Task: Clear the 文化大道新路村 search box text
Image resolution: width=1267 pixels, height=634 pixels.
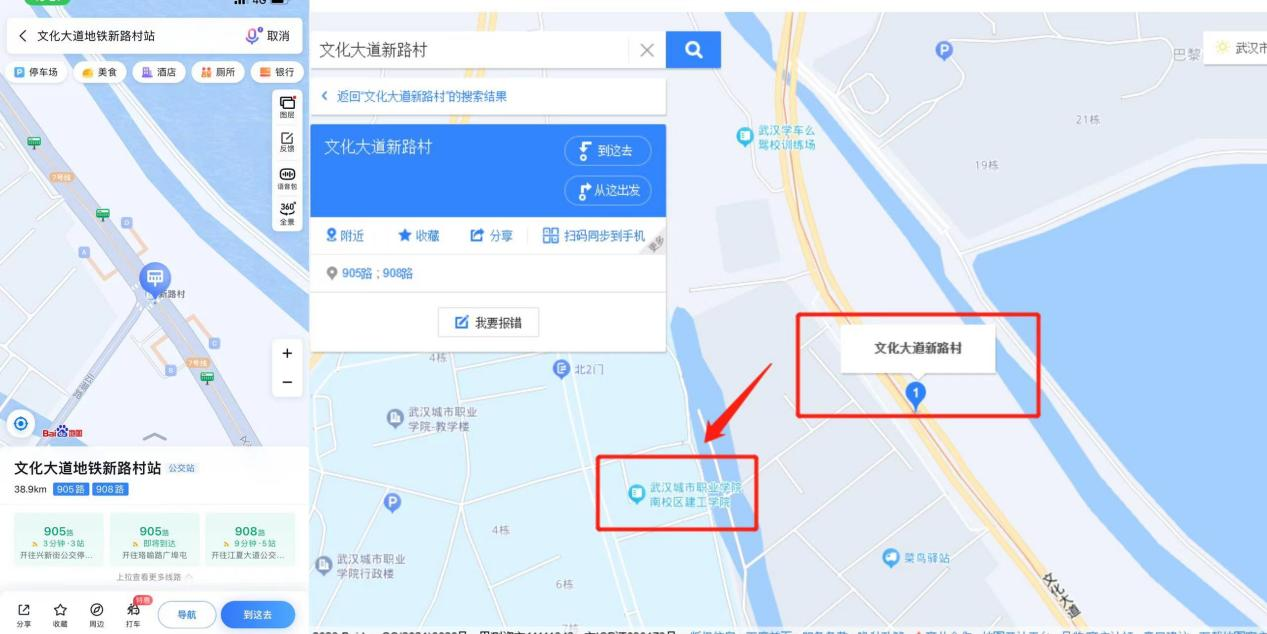Action: coord(646,50)
